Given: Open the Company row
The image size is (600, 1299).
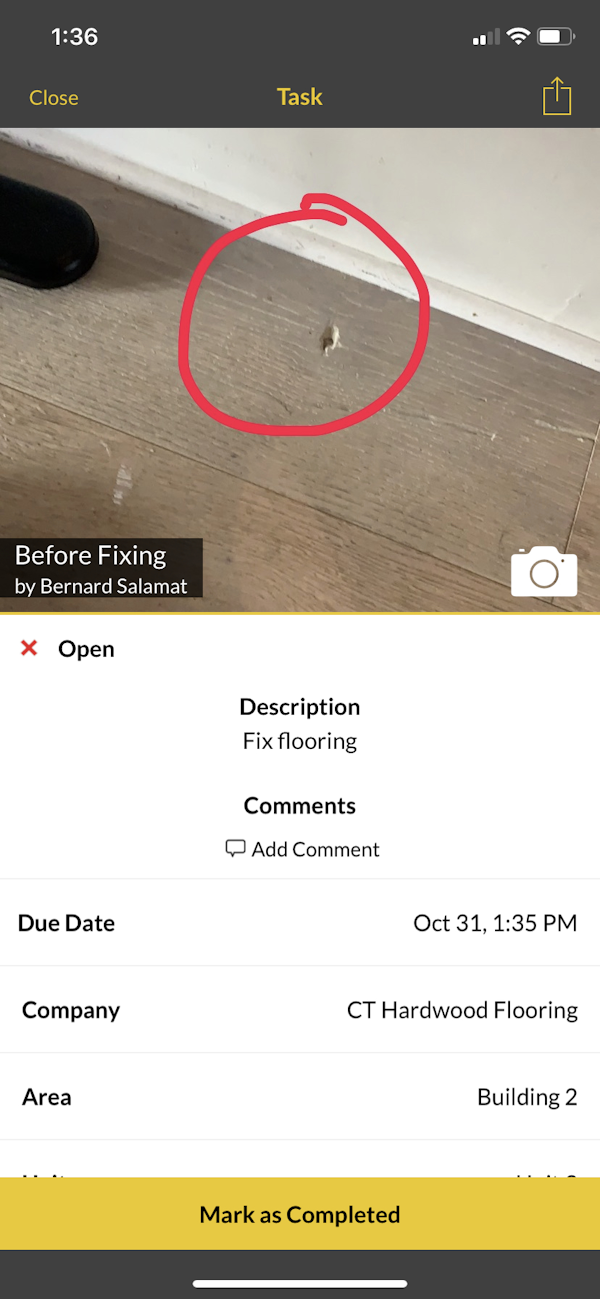Looking at the screenshot, I should 300,1010.
